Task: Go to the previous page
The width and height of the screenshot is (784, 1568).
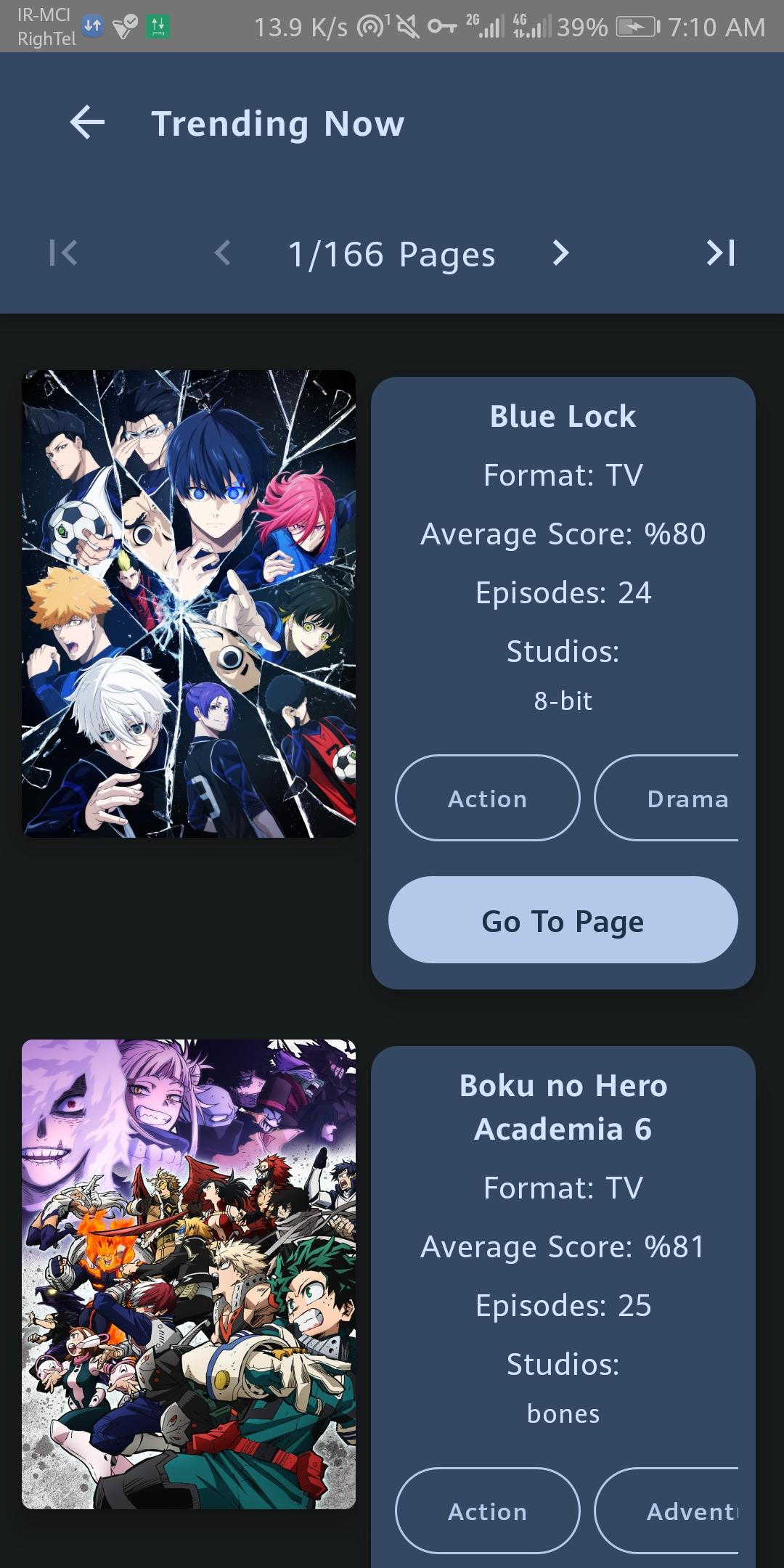Action: coord(223,253)
